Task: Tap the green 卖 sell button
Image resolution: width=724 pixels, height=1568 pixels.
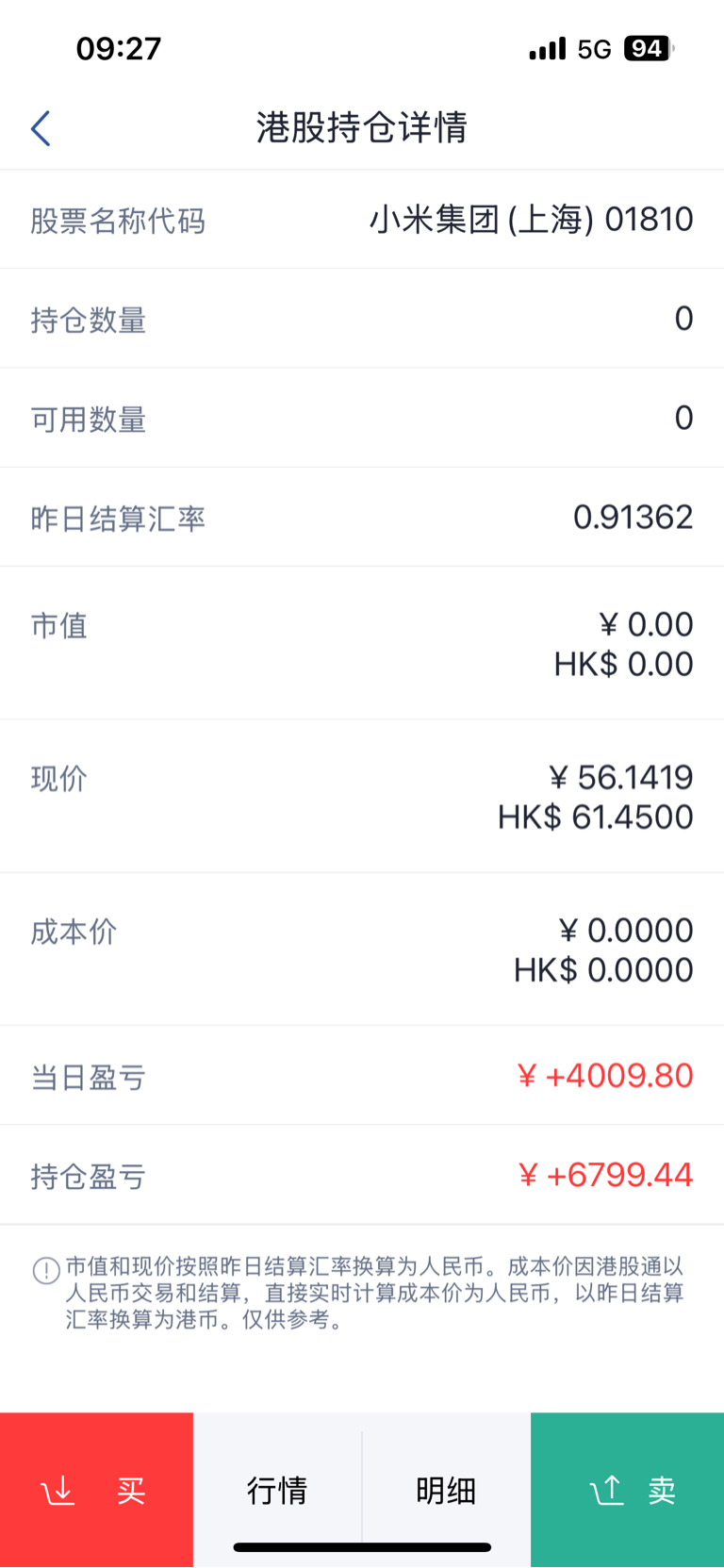Action: point(627,1490)
